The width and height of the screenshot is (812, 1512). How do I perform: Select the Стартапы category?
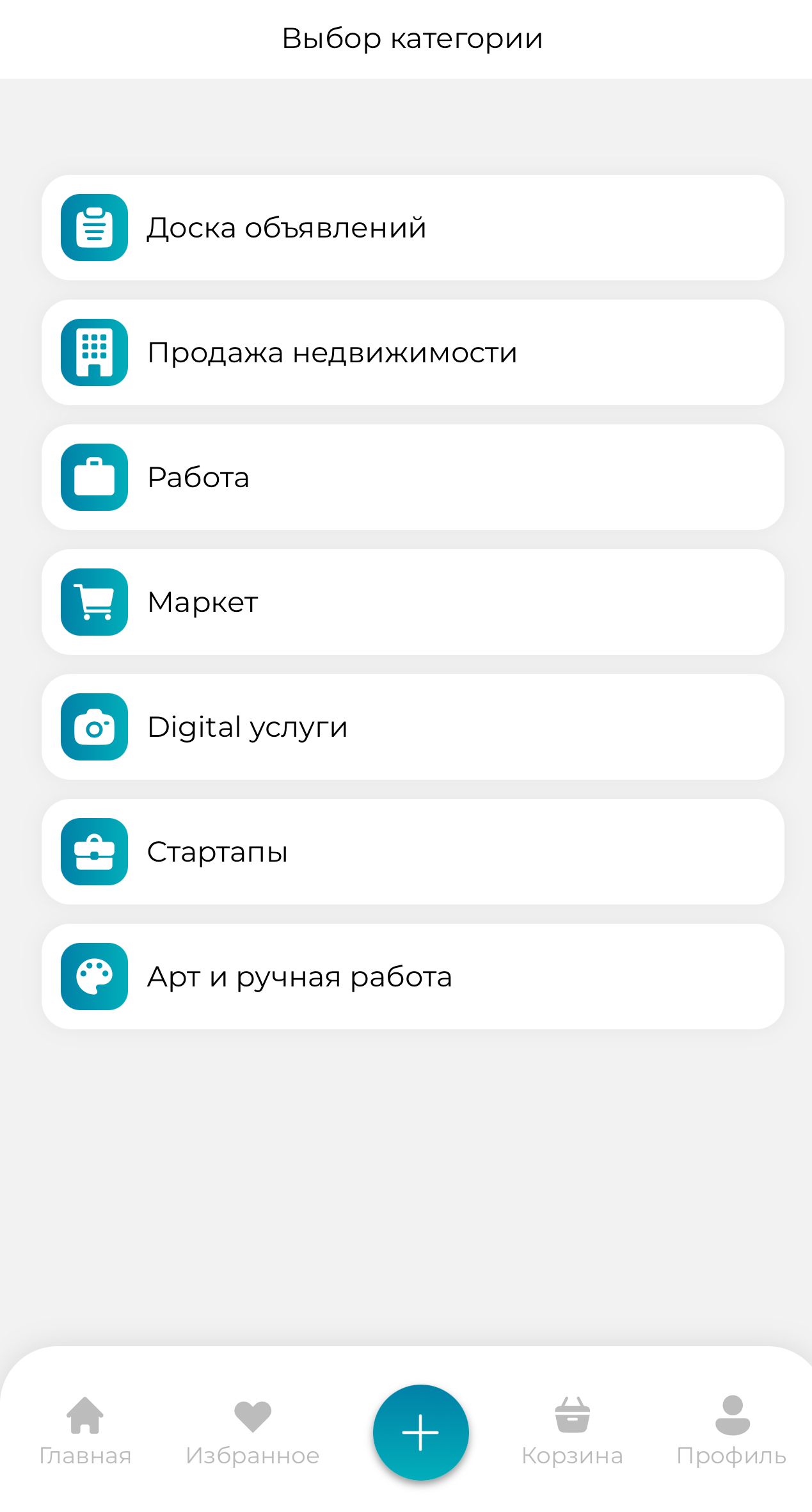(x=412, y=850)
